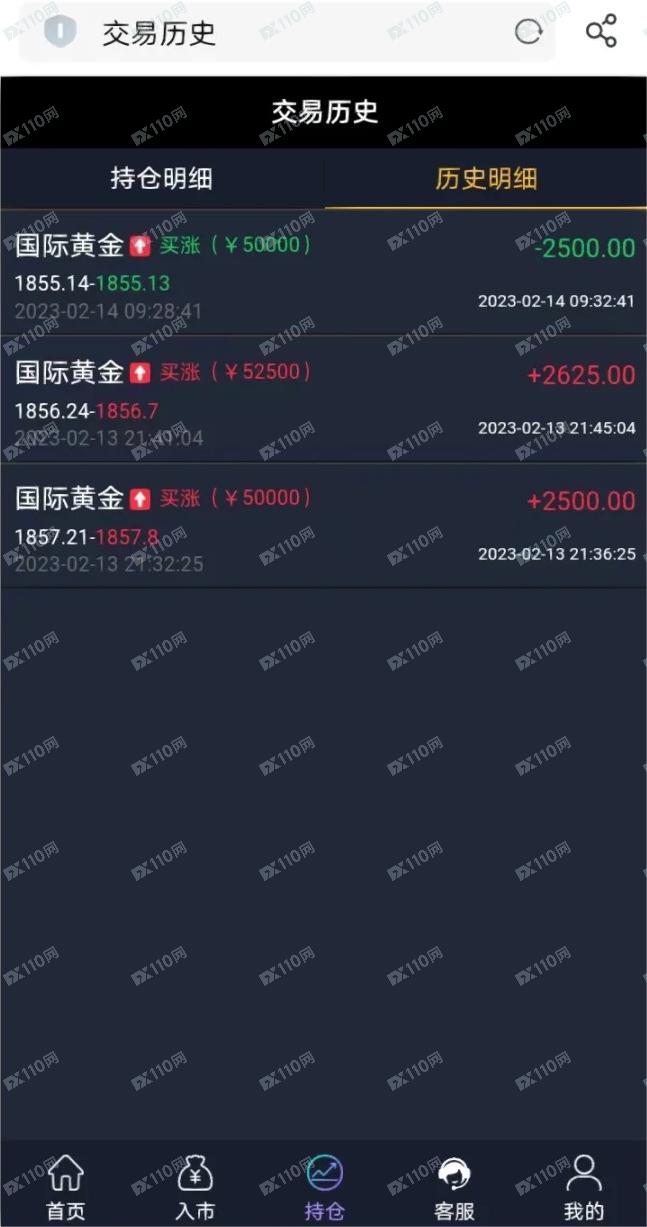Open the +2625.00 国际黄金 trade record
The width and height of the screenshot is (647, 1227).
(x=323, y=399)
